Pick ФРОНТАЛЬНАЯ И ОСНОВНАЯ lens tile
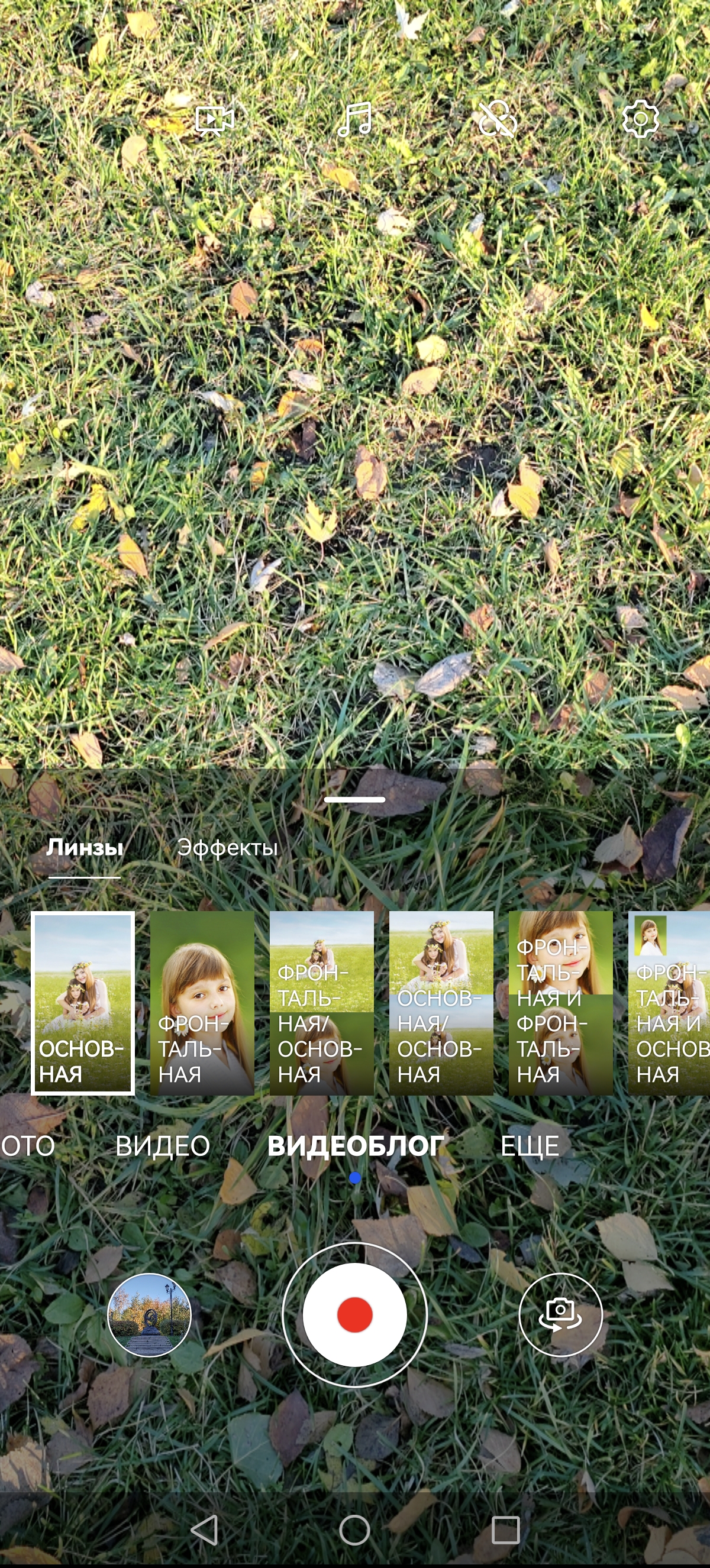This screenshot has width=710, height=1568. coord(670,1003)
